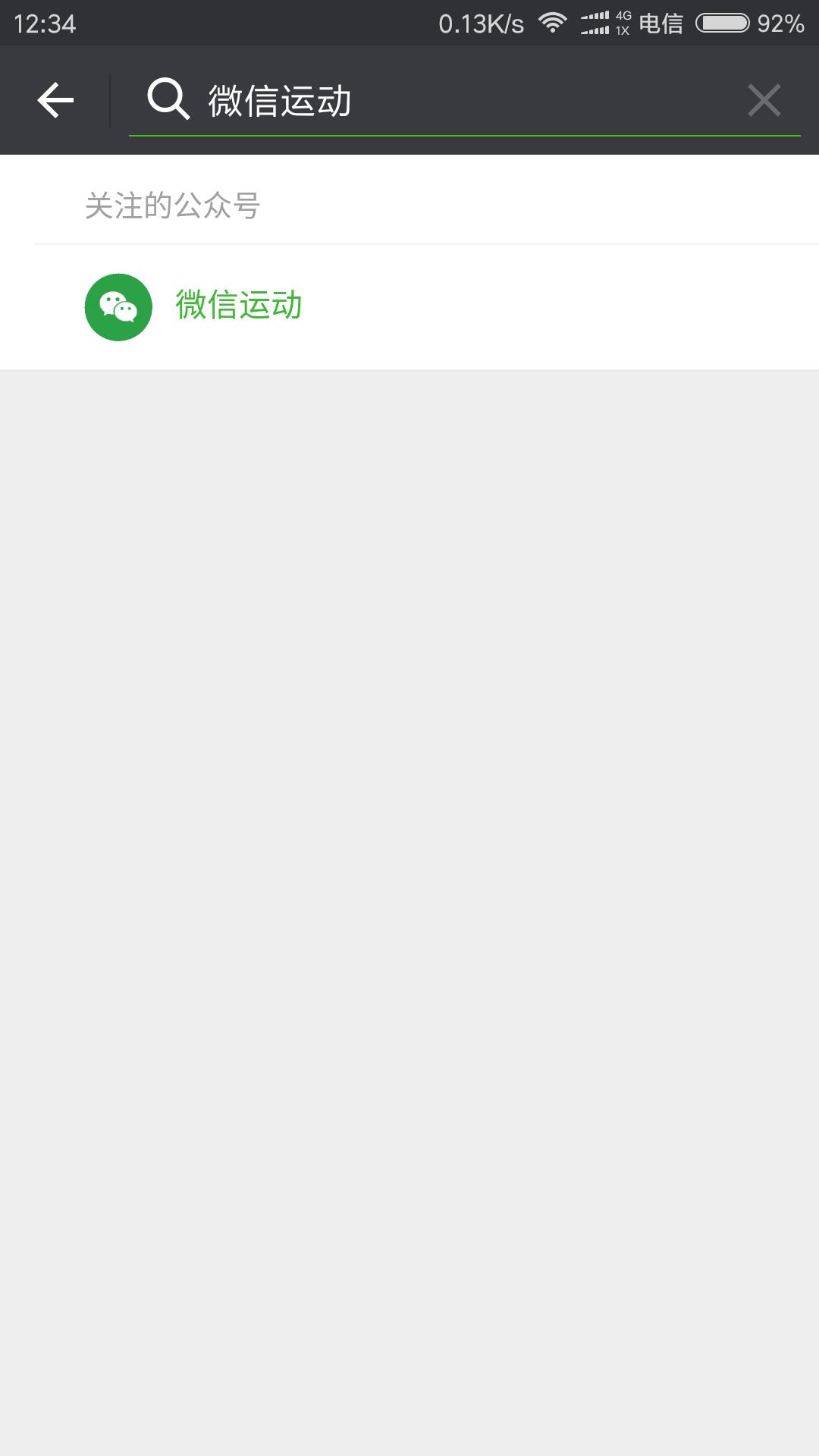Click the back arrow to leave search
The image size is (819, 1456).
[55, 99]
